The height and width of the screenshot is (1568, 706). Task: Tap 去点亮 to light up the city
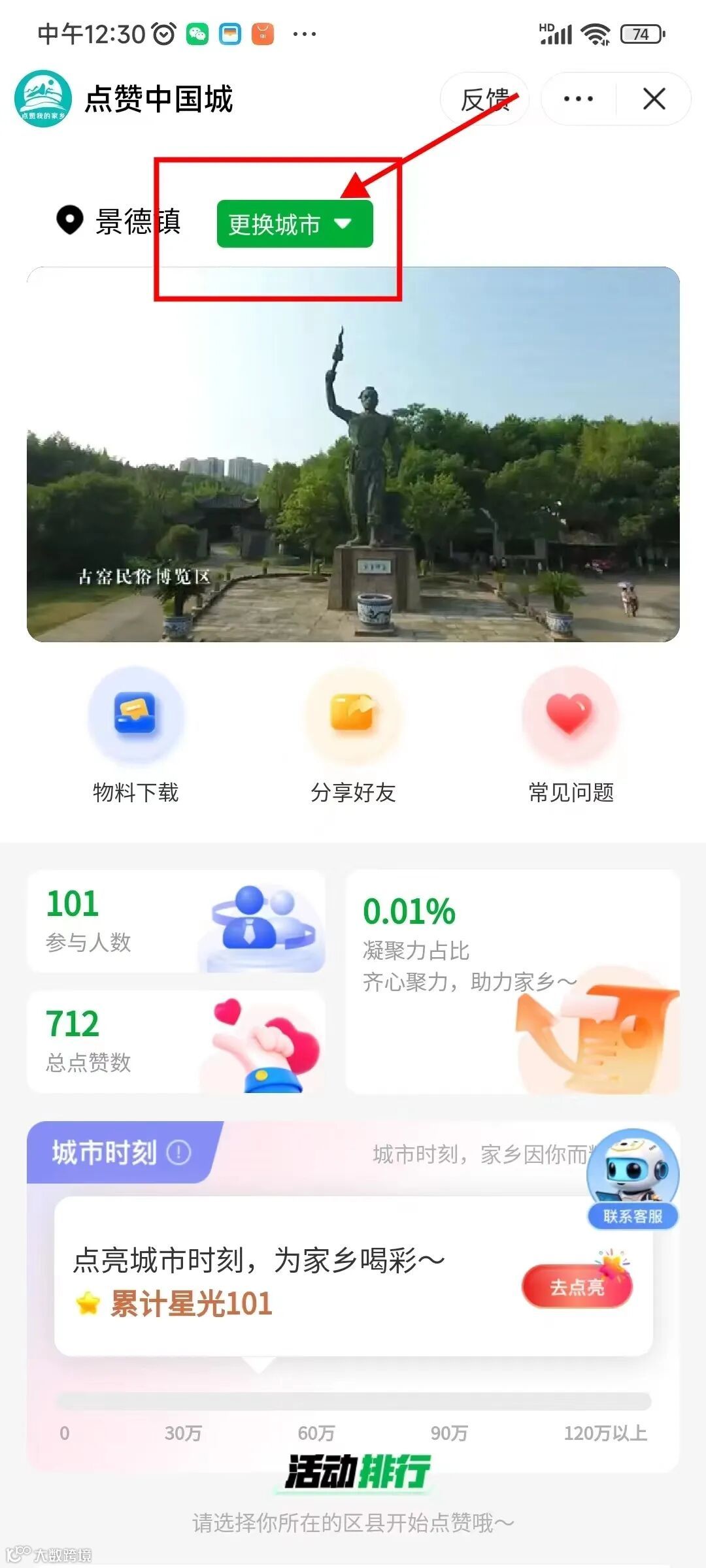pos(577,1286)
